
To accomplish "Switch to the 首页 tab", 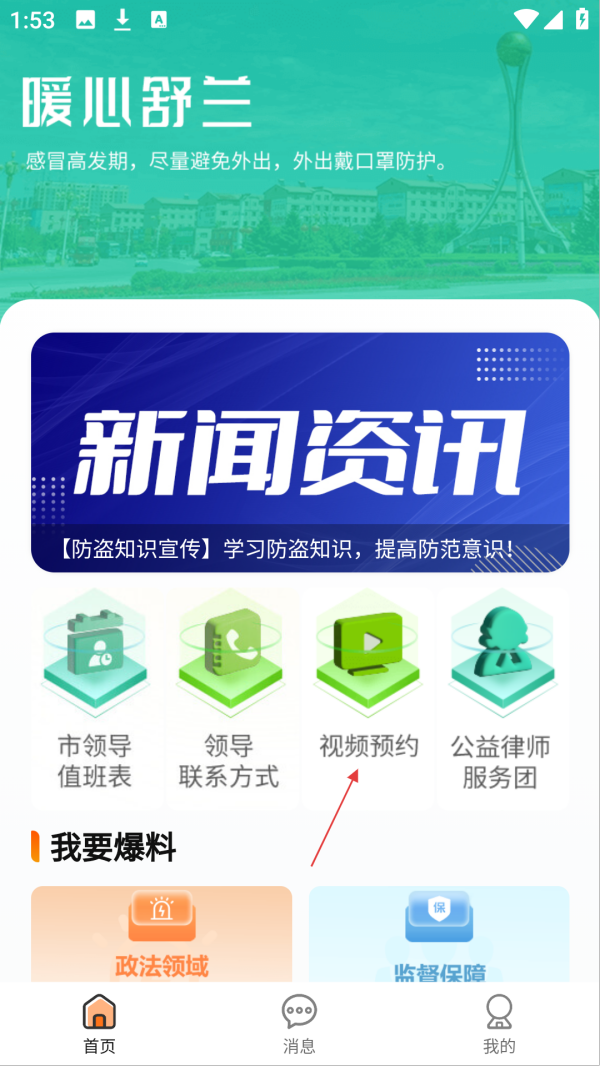I will pos(99,1025).
